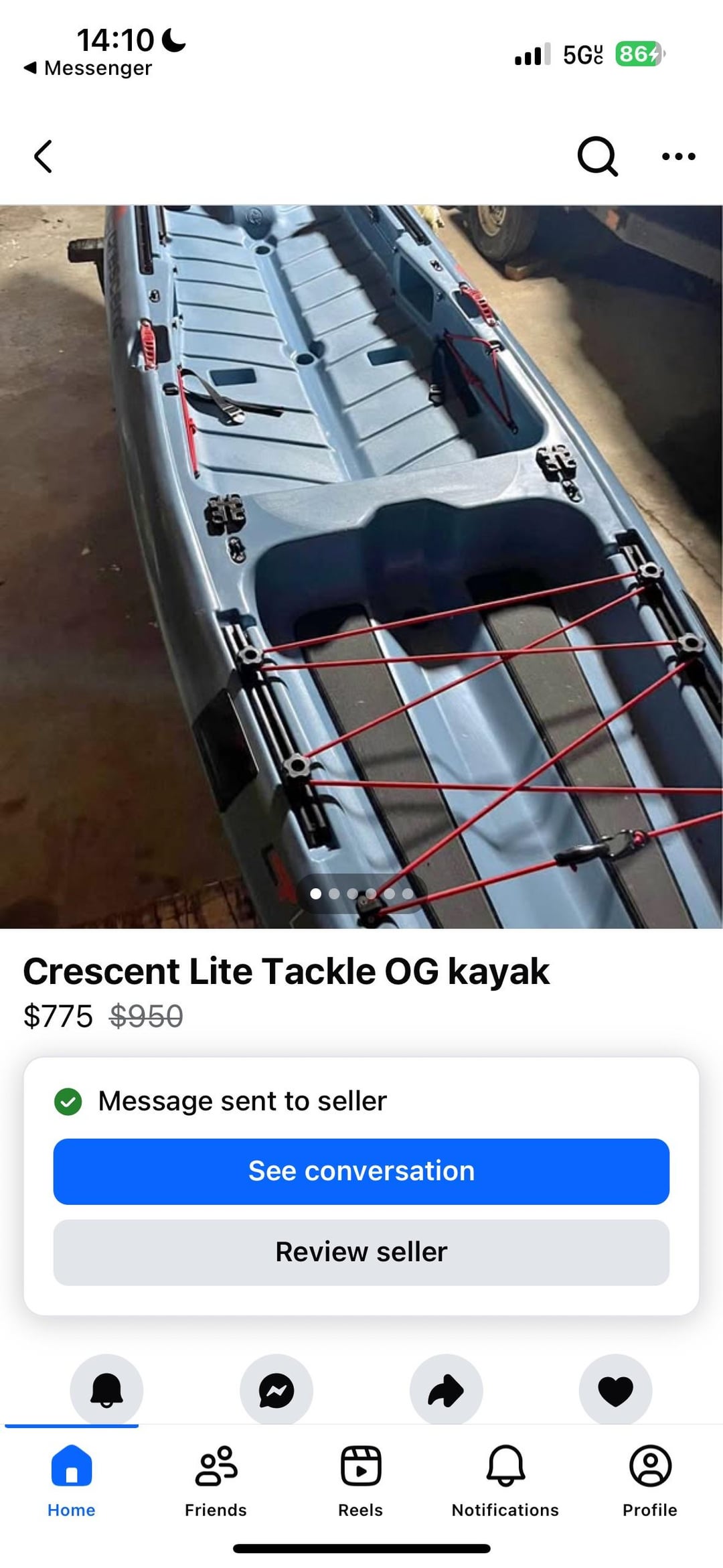Save listing with the heart icon
This screenshot has width=723, height=1568.
point(615,1390)
